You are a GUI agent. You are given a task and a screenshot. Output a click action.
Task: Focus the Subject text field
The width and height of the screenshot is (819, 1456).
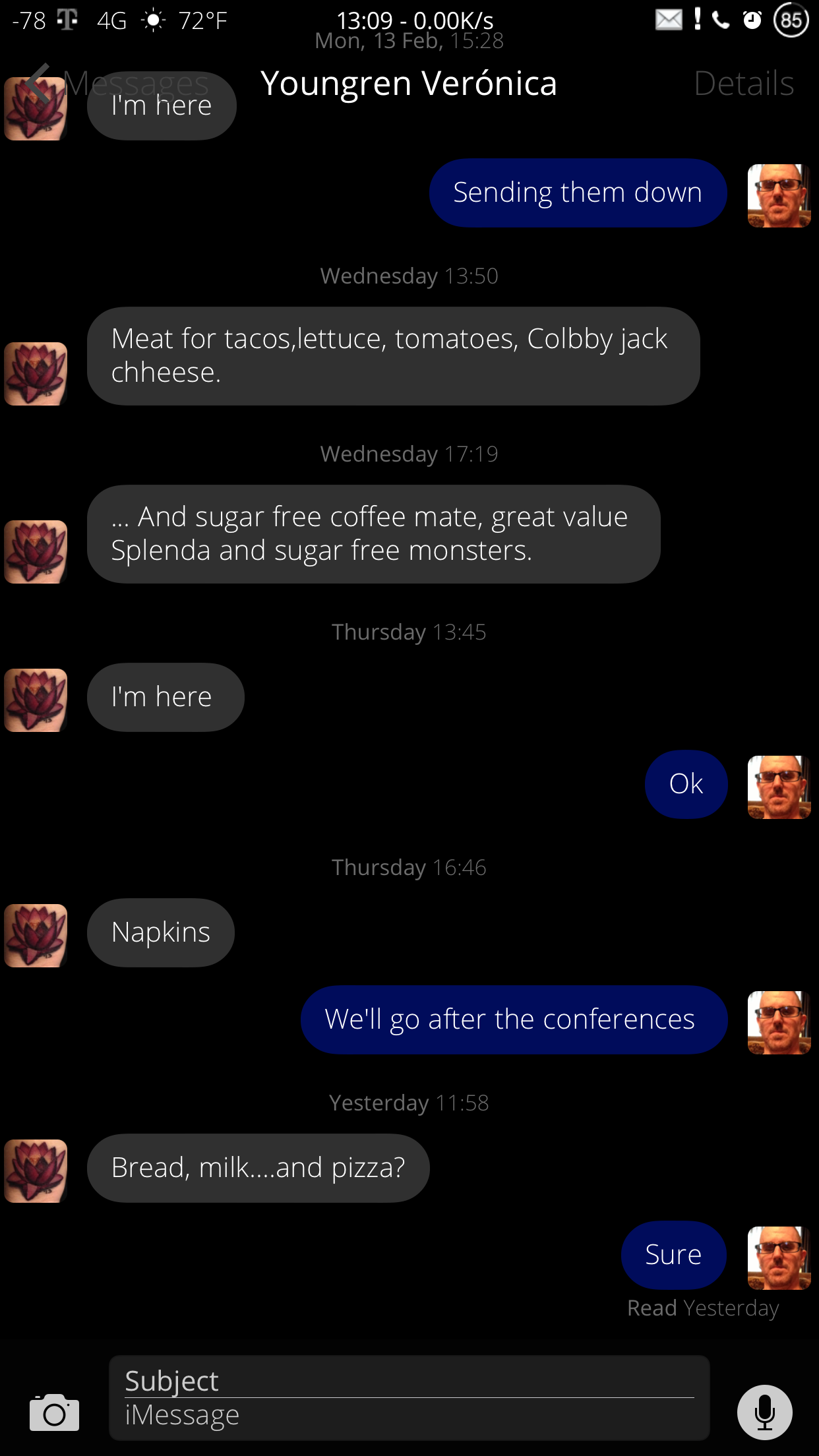409,1380
